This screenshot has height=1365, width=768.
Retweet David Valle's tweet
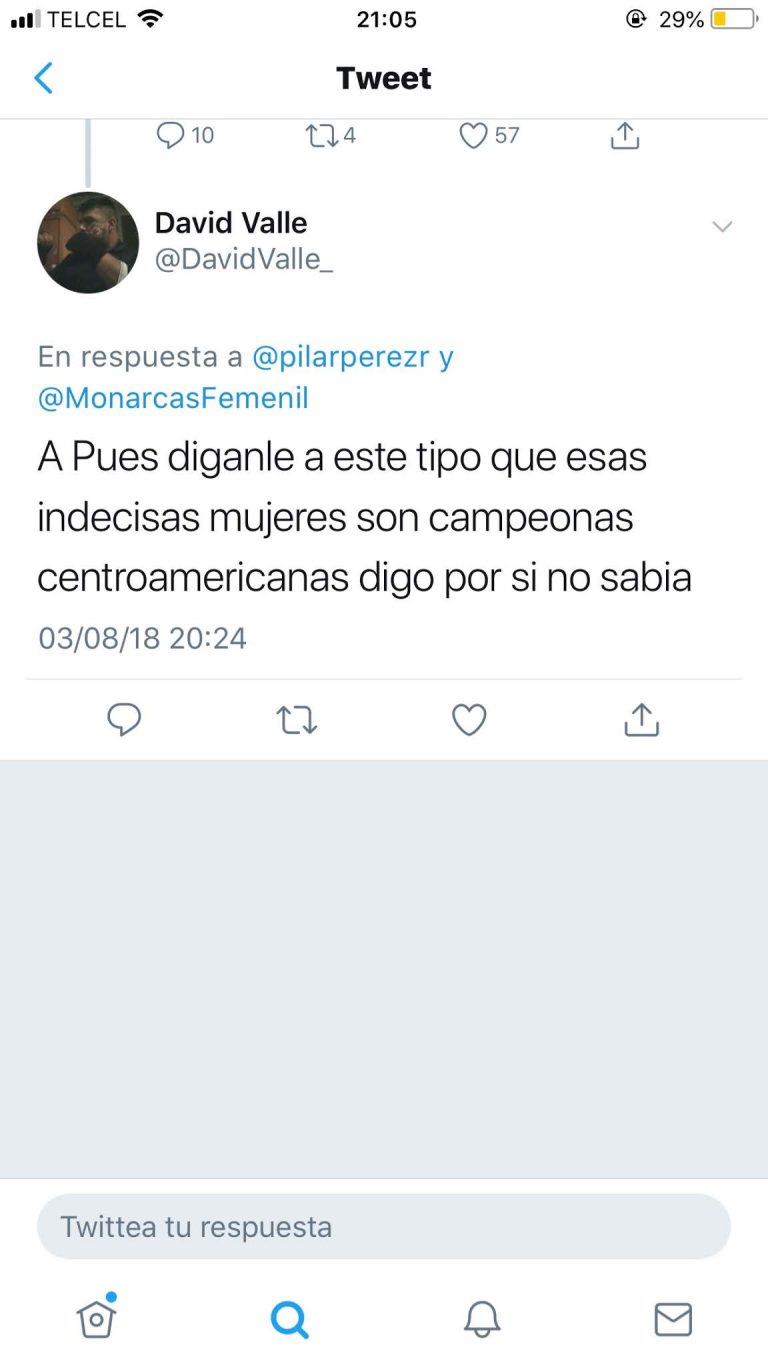(296, 720)
